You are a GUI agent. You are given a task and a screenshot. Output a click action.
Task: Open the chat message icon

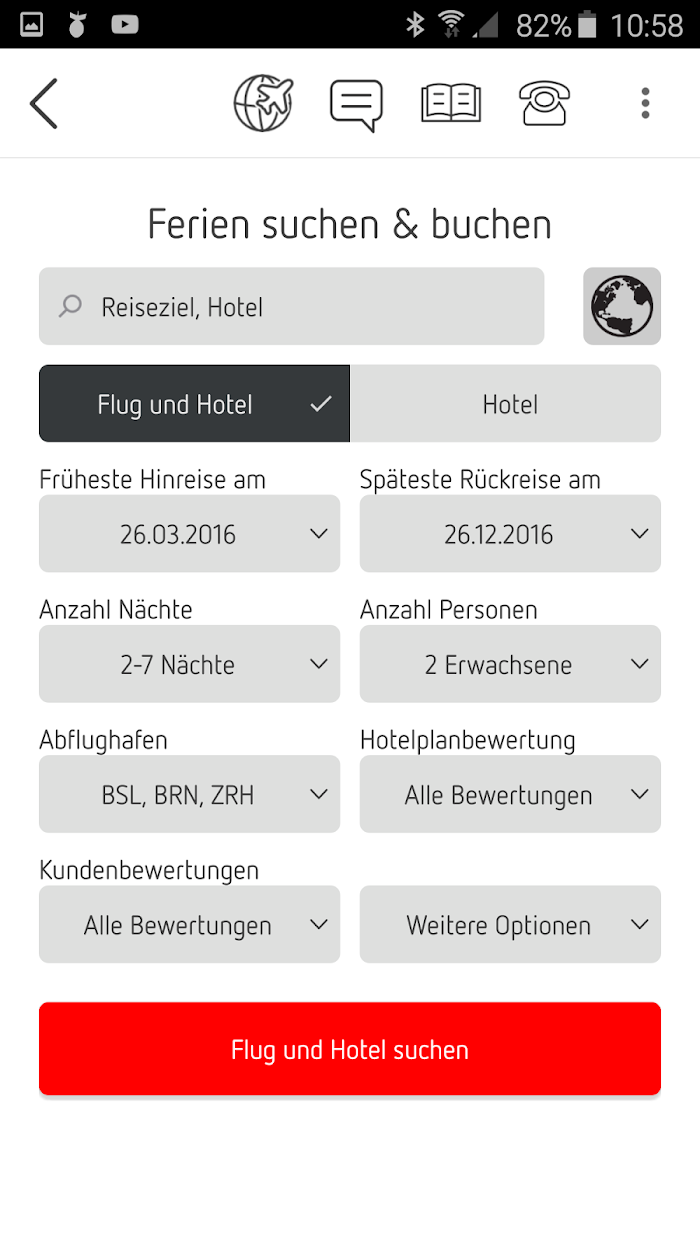point(356,104)
